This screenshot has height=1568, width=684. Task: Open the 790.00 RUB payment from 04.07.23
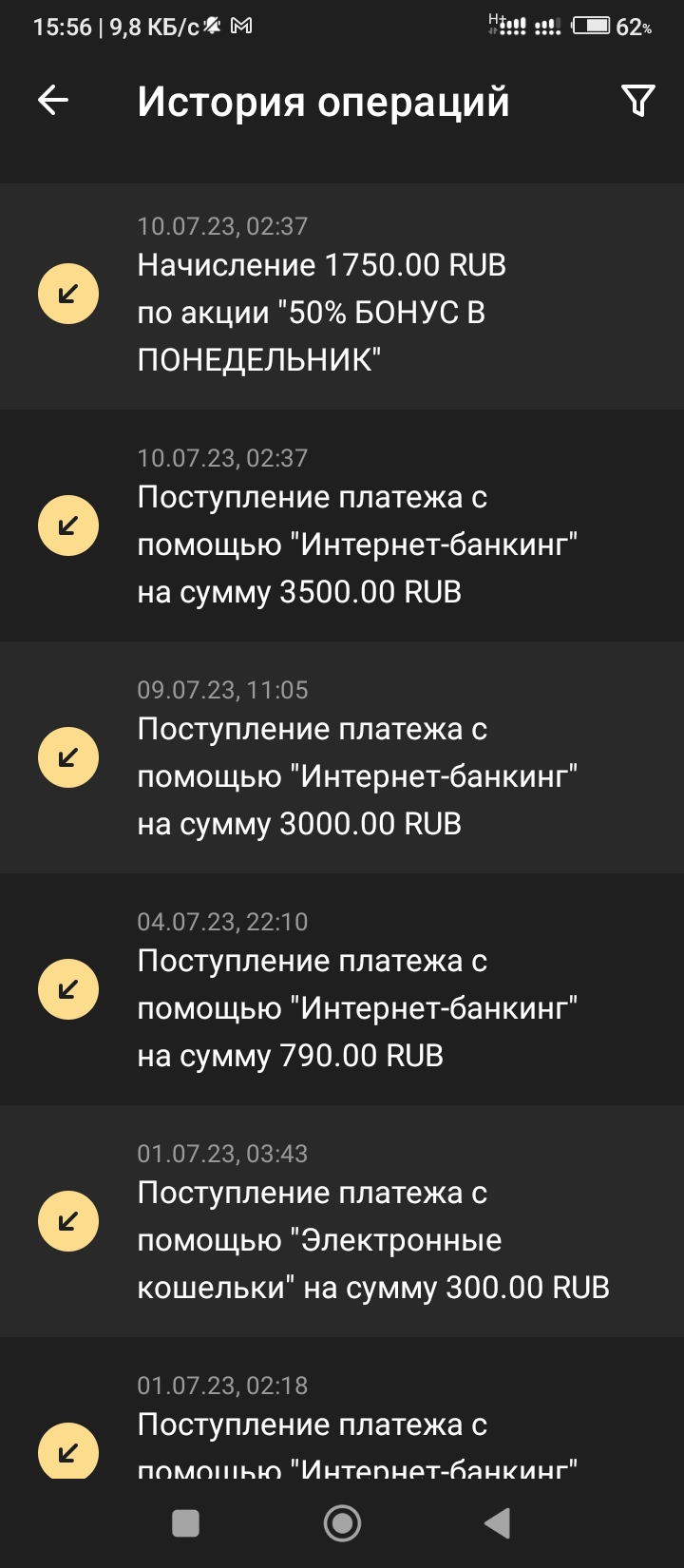(342, 989)
